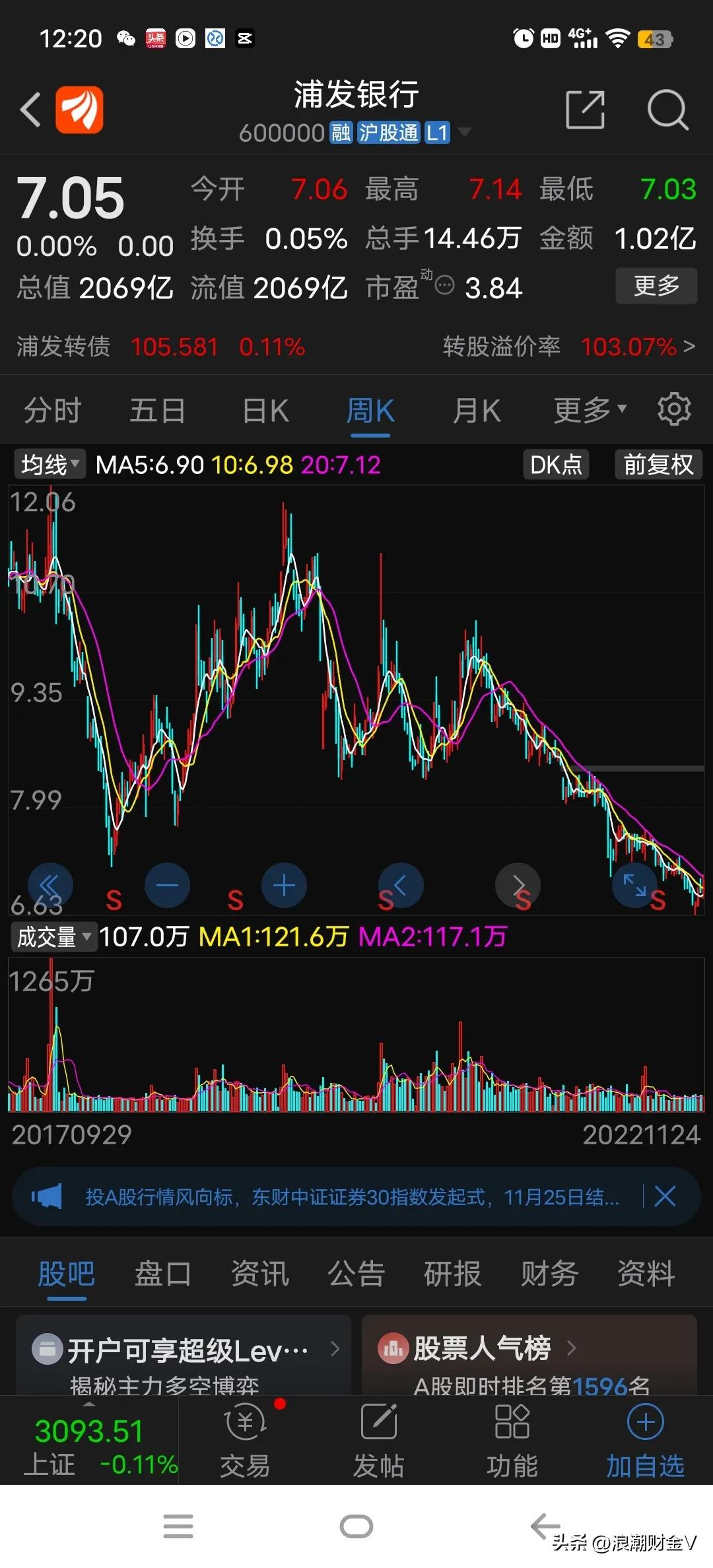The image size is (713, 1568).
Task: Tap the back arrow to leave stock page
Action: [30, 110]
